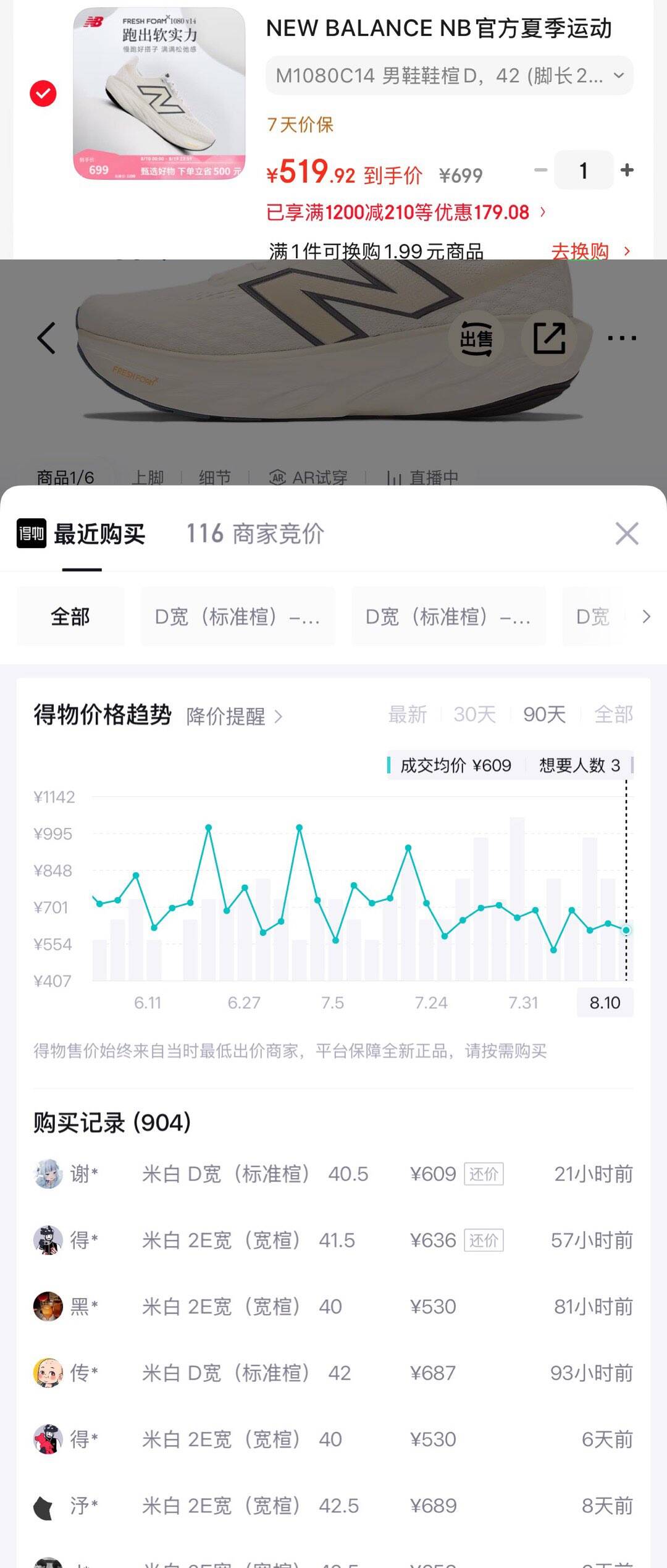Switch to the 116 商家竞价 tab

pyautogui.click(x=255, y=534)
